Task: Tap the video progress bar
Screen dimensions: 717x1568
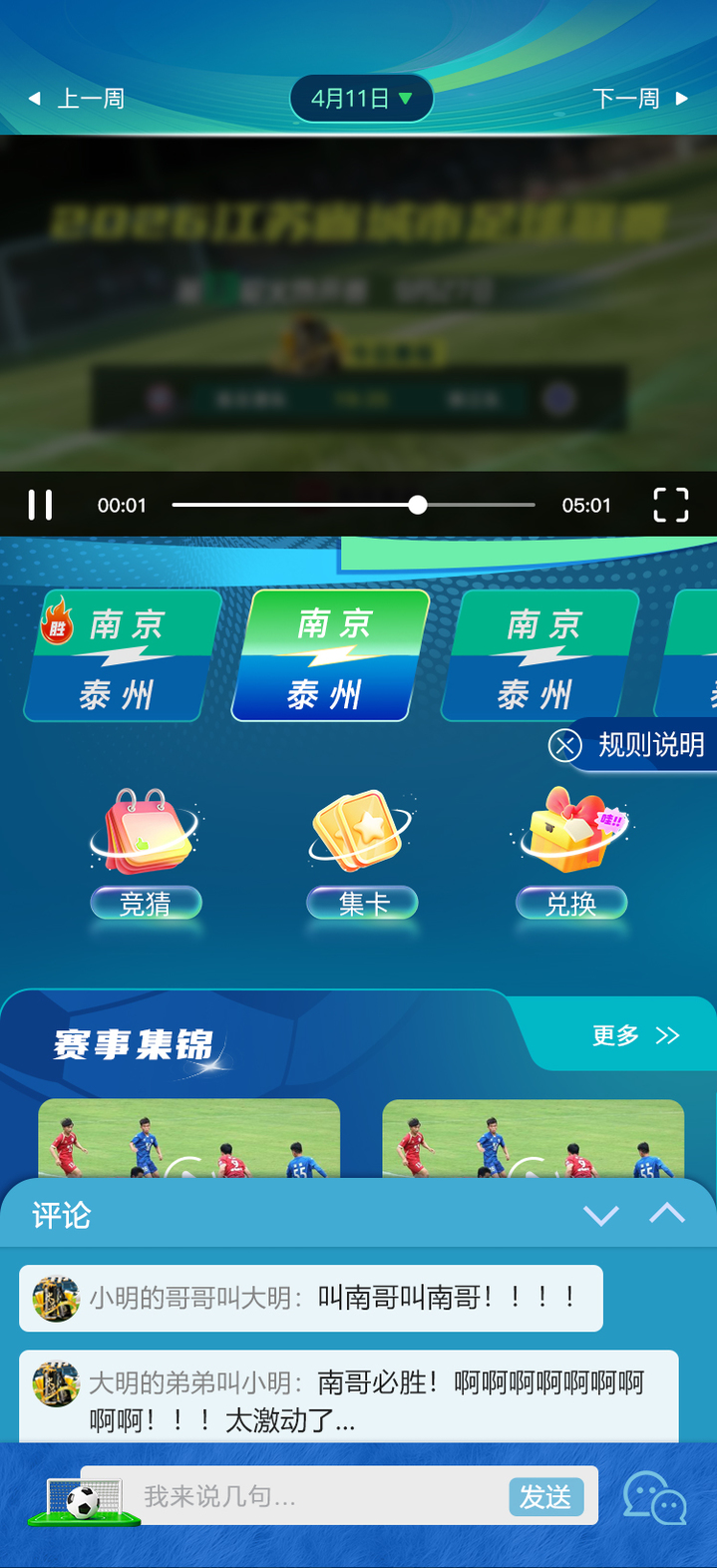Action: (353, 505)
